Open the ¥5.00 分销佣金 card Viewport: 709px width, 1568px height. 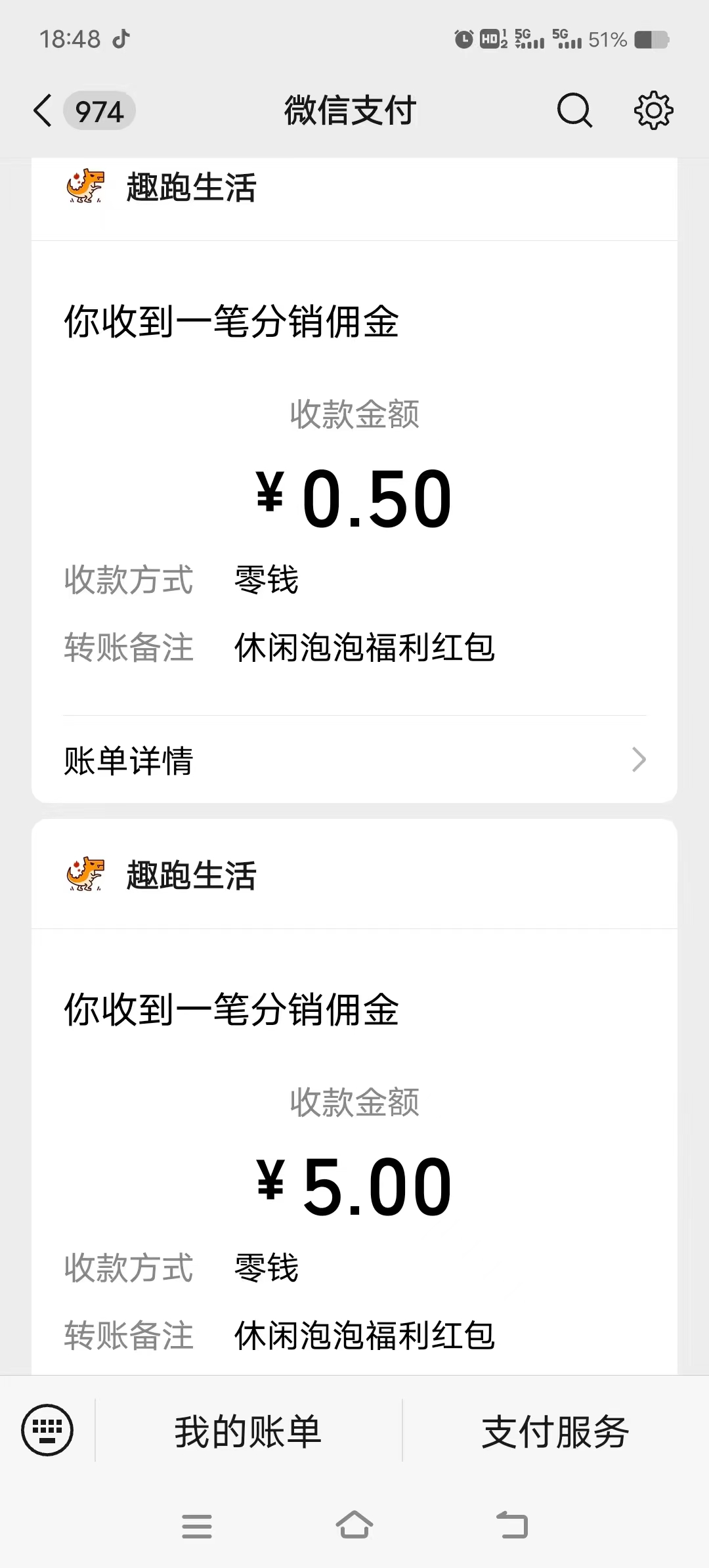(x=354, y=1097)
